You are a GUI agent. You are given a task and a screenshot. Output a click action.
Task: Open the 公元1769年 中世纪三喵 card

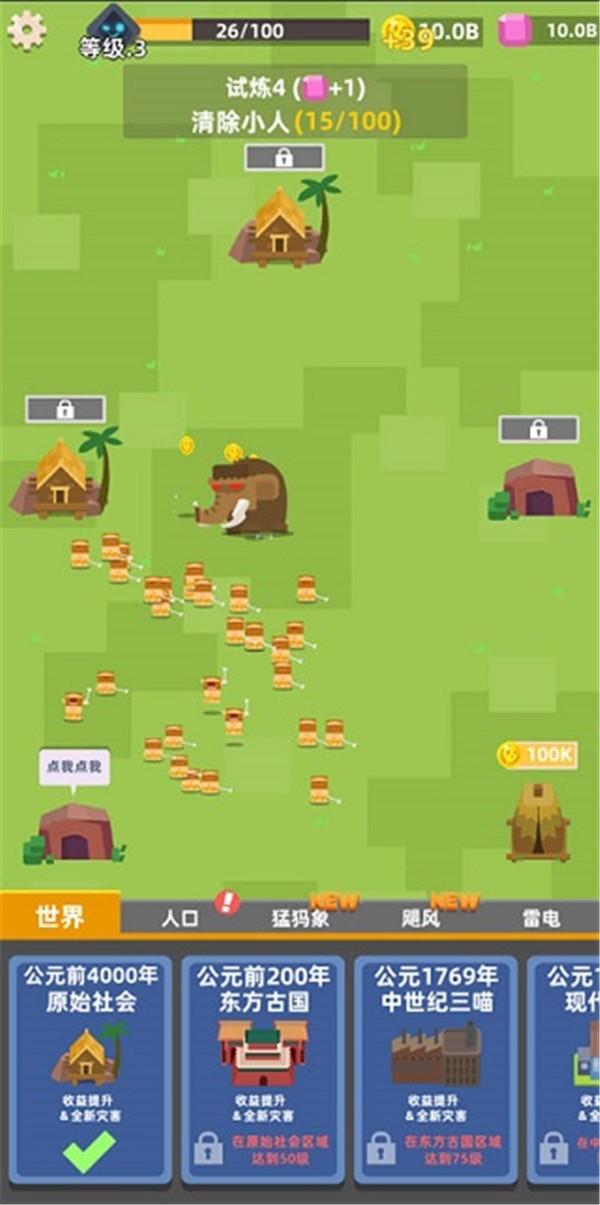pos(435,1070)
